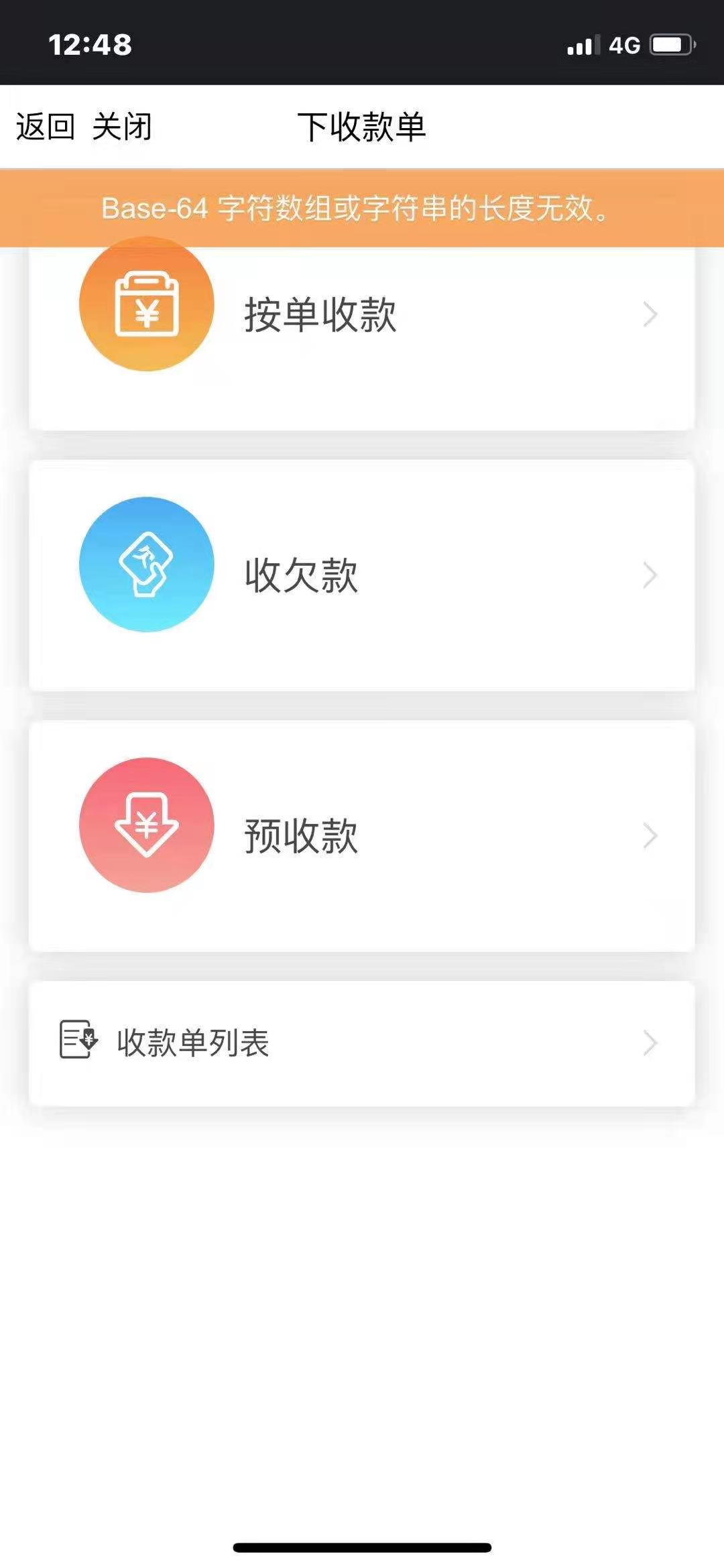Tap 返回 to go back
This screenshot has width=724, height=1568.
tap(45, 127)
